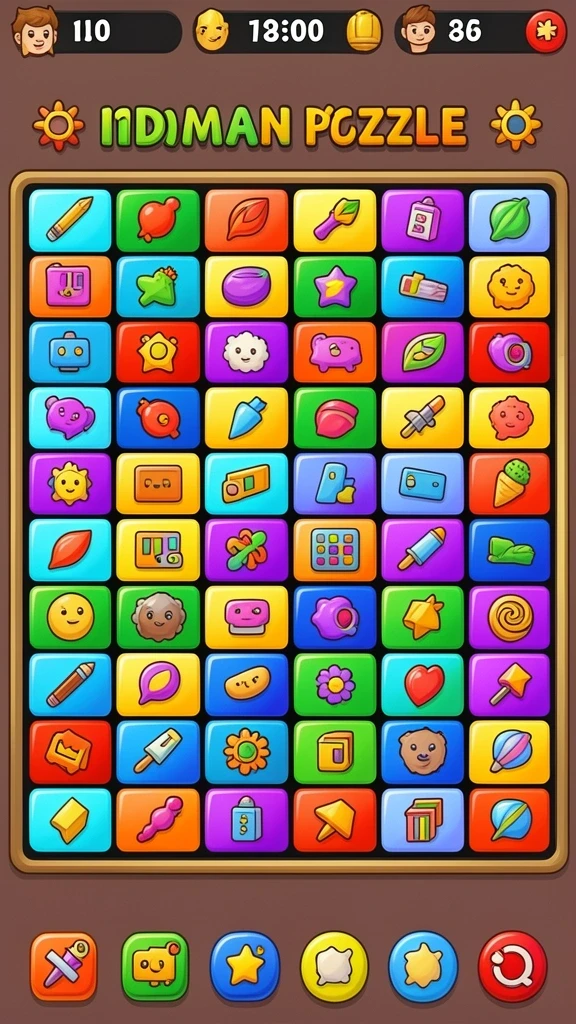Tap the colorful grid on orange tile
The height and width of the screenshot is (1024, 576).
pos(335,550)
